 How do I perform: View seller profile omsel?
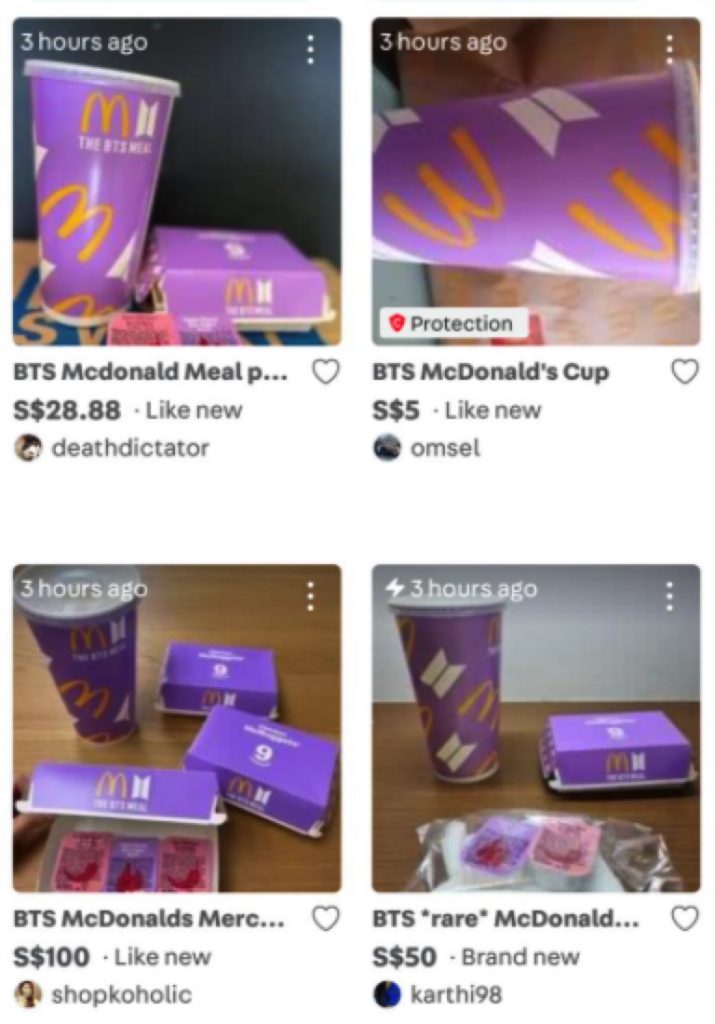[445, 448]
